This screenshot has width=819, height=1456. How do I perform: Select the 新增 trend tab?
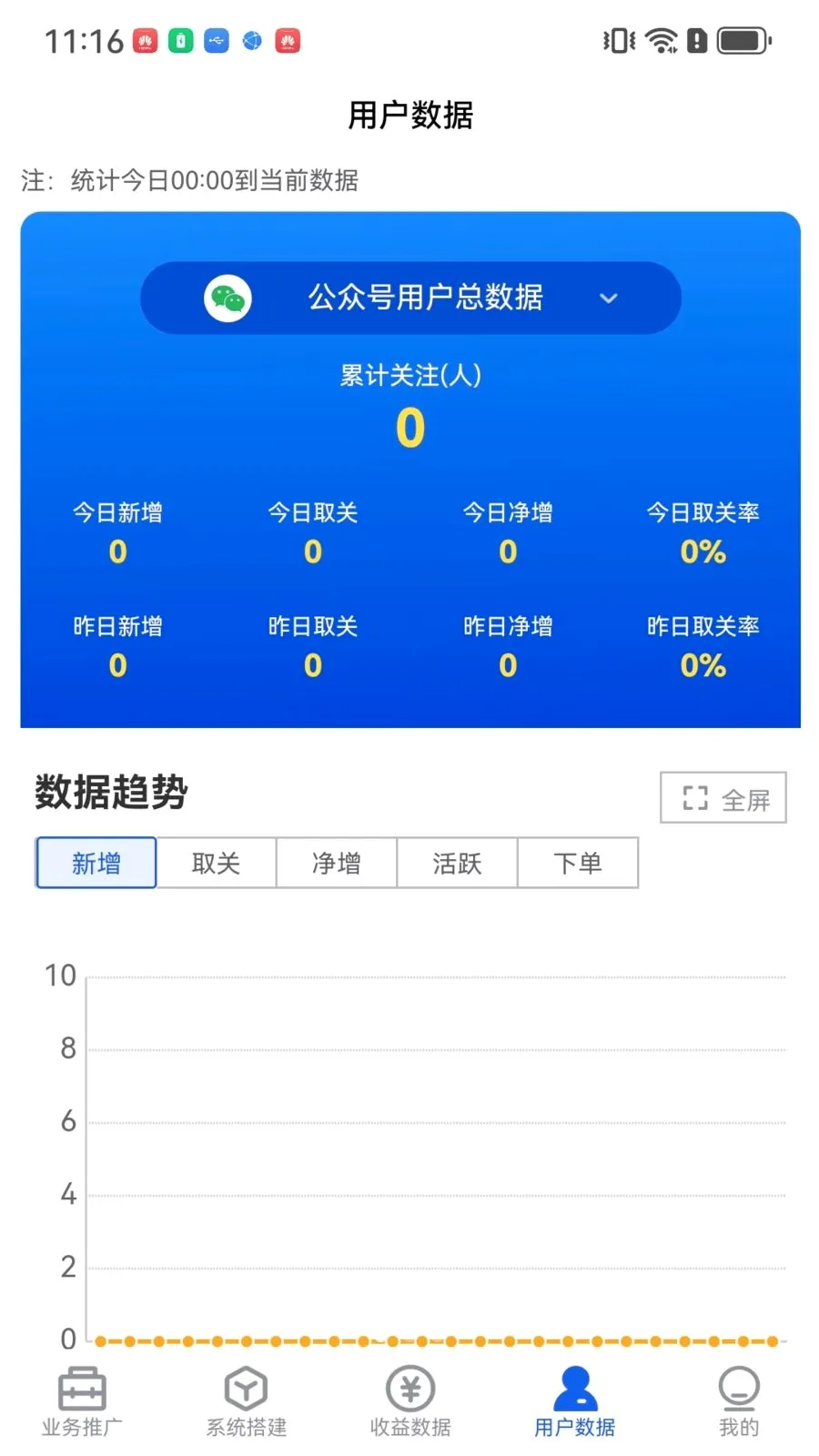96,863
